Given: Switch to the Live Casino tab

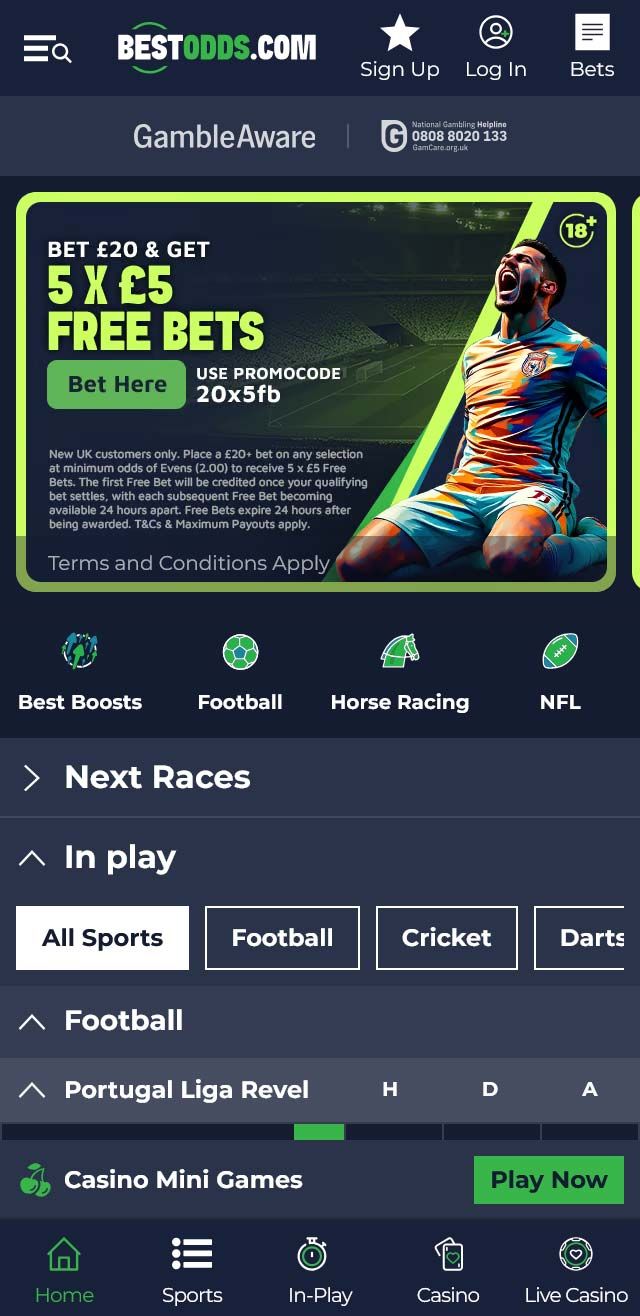Looking at the screenshot, I should point(576,1269).
